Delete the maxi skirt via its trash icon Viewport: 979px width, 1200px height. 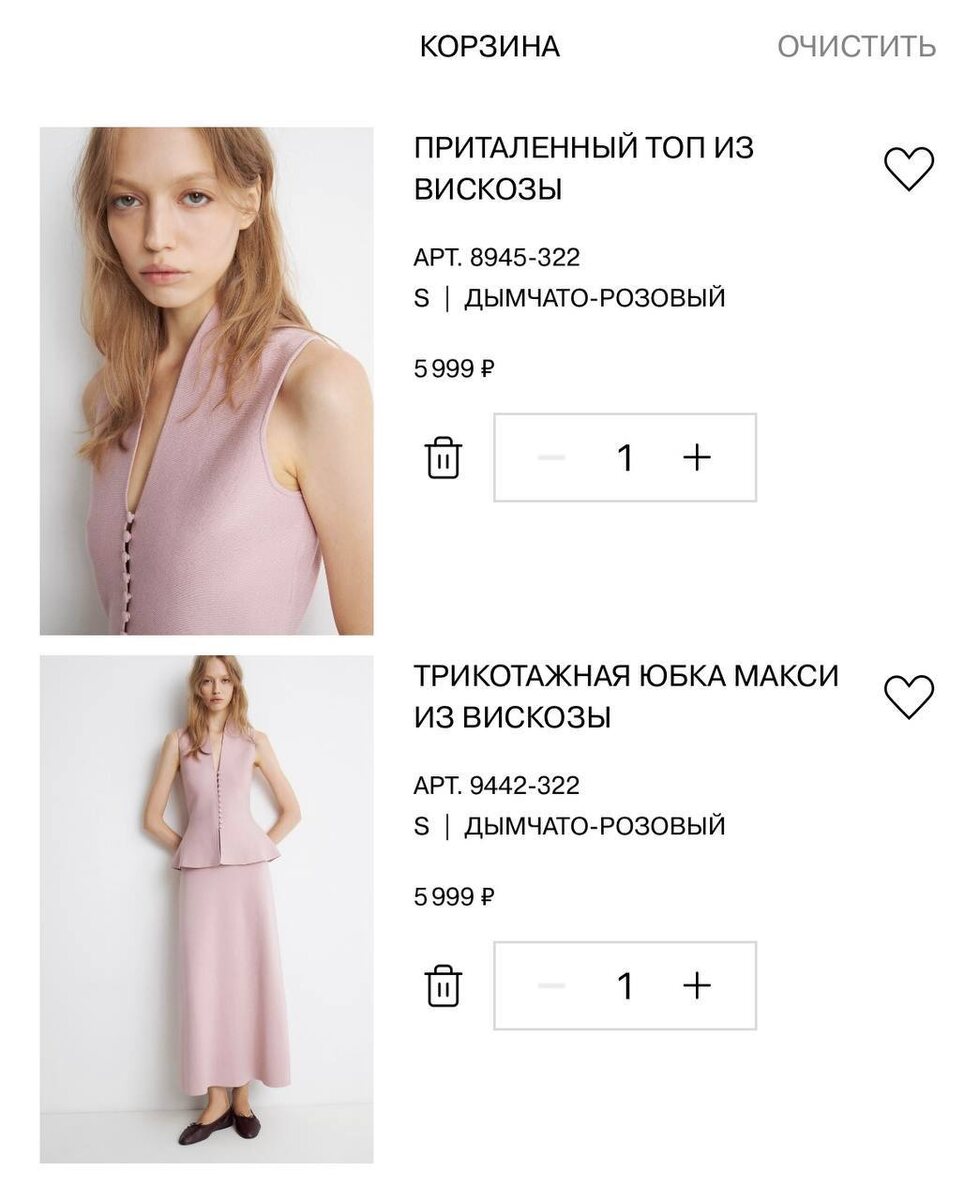[442, 986]
